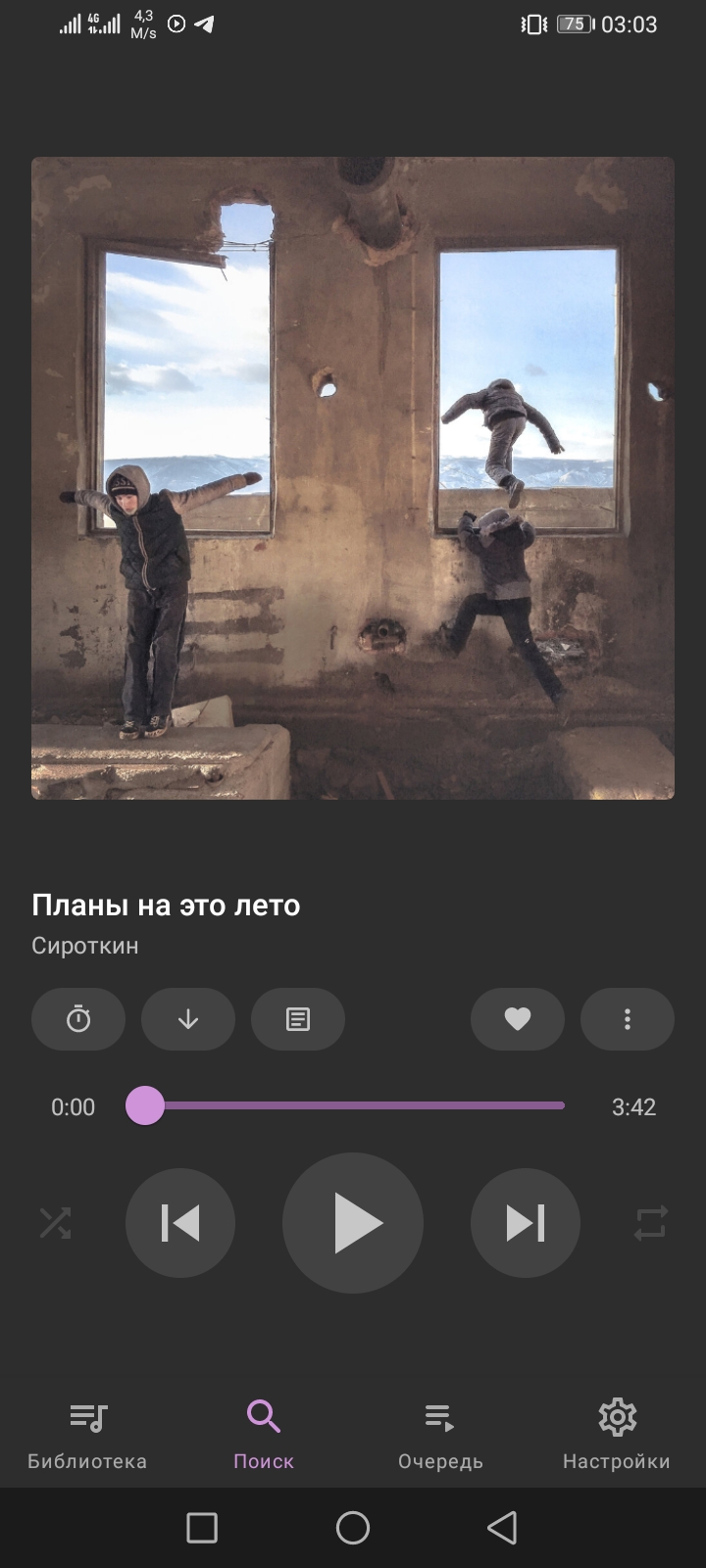The image size is (706, 1568).
Task: Skip to the next track
Action: coord(526,1223)
